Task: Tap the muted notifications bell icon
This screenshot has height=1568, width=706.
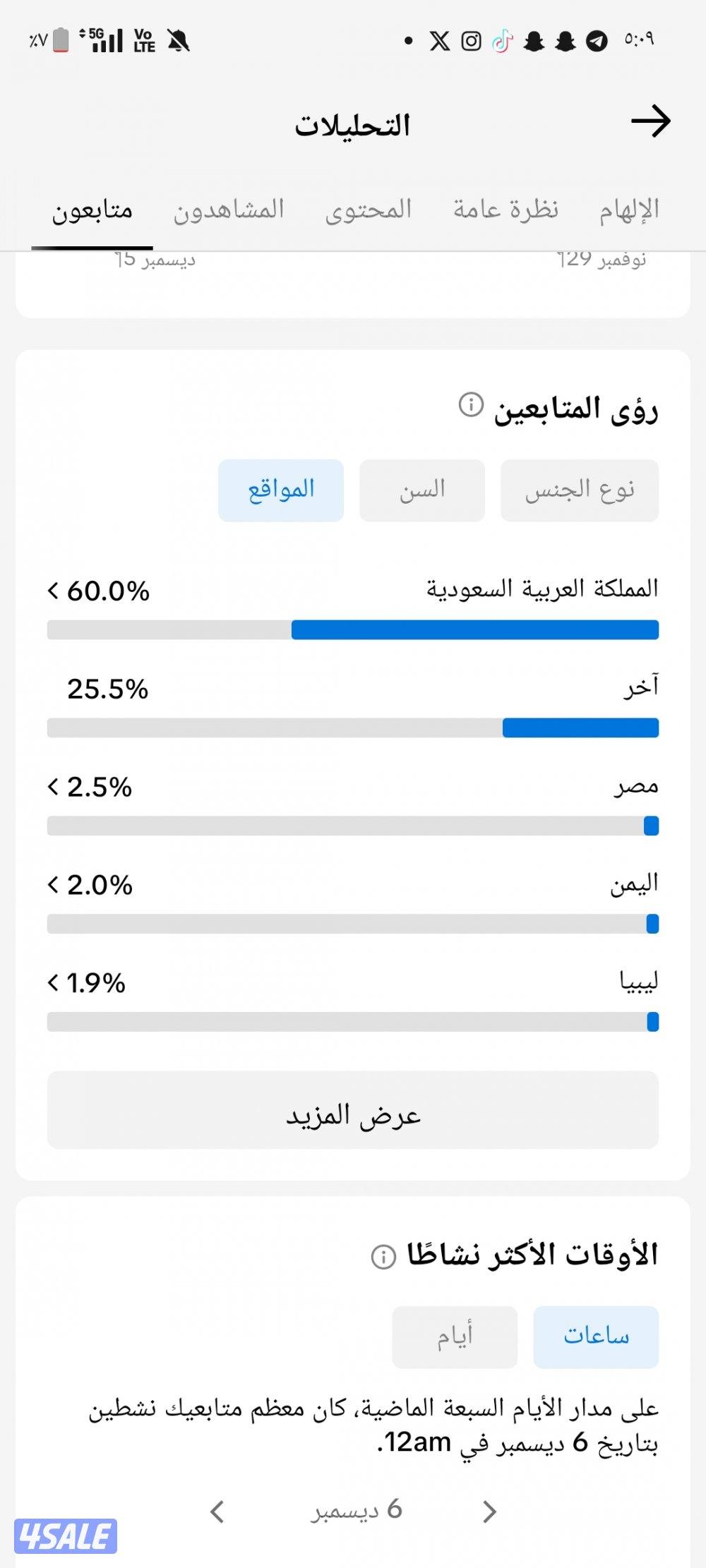Action: coord(179,41)
